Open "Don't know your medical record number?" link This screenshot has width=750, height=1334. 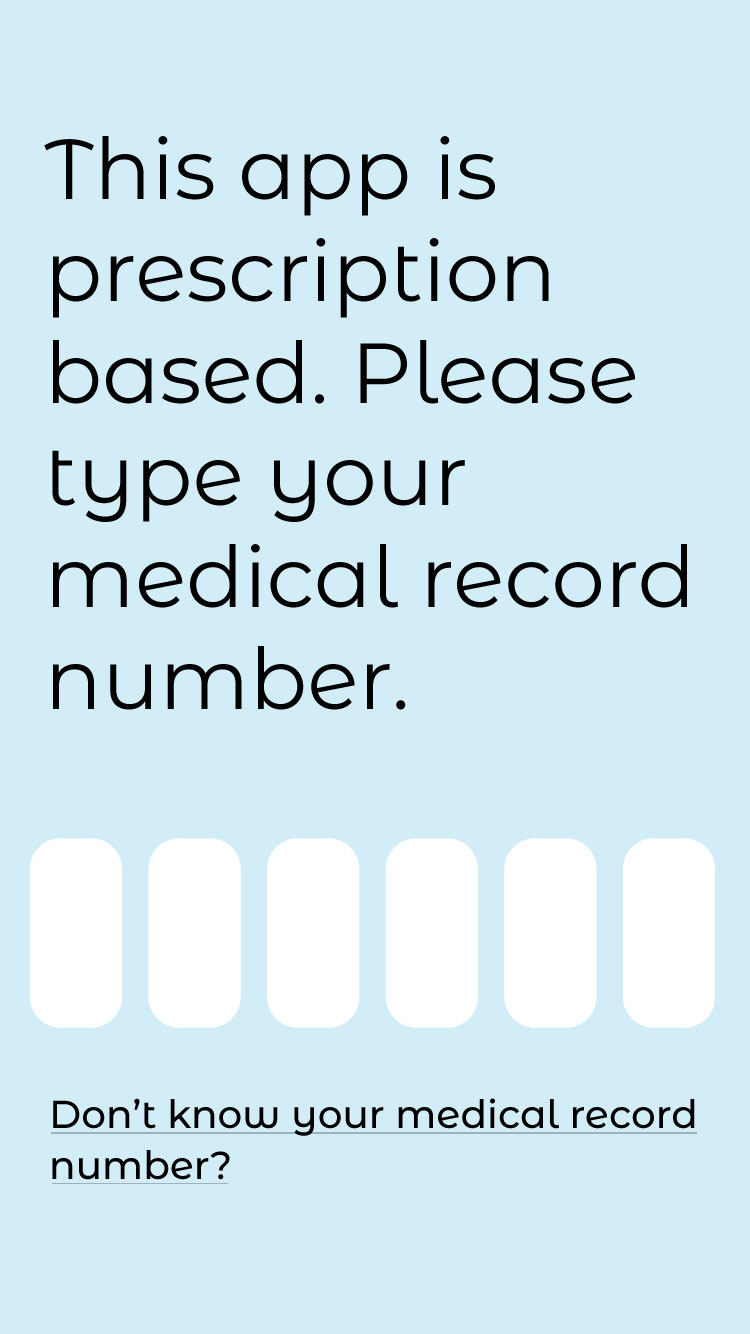click(373, 1141)
